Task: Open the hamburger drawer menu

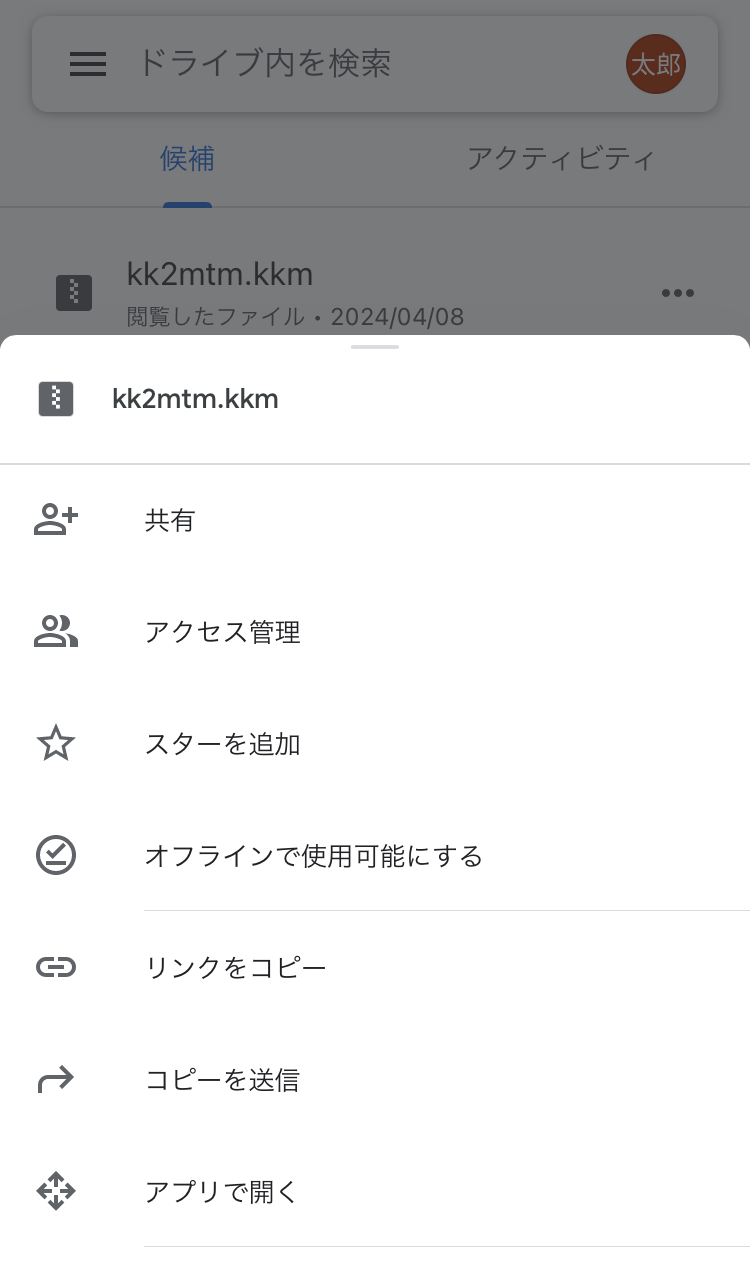Action: click(88, 64)
